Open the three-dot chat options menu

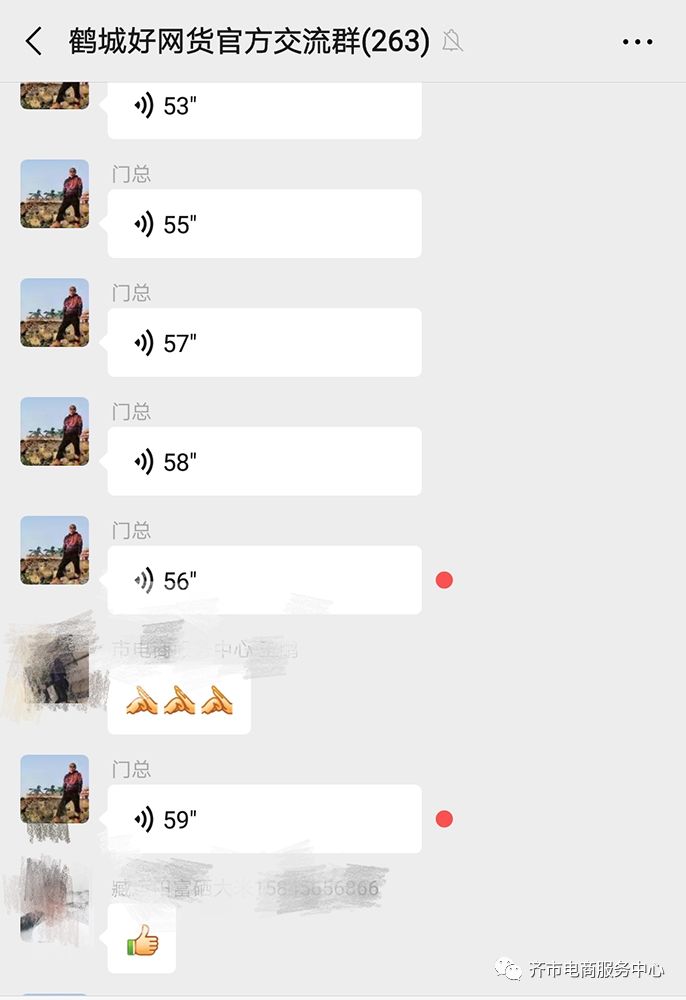(x=637, y=42)
